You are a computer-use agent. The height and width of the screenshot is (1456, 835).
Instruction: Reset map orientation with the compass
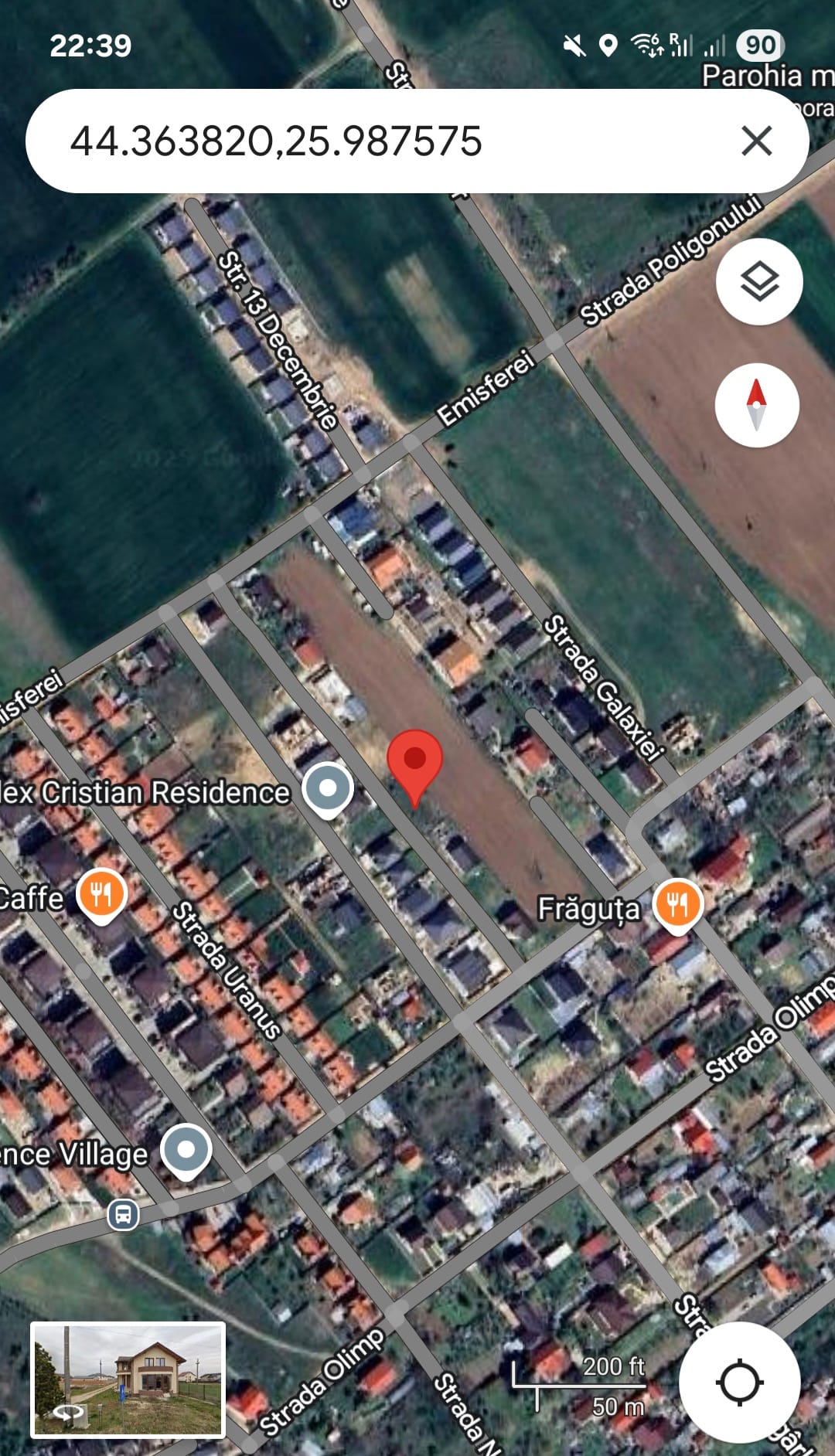click(756, 405)
